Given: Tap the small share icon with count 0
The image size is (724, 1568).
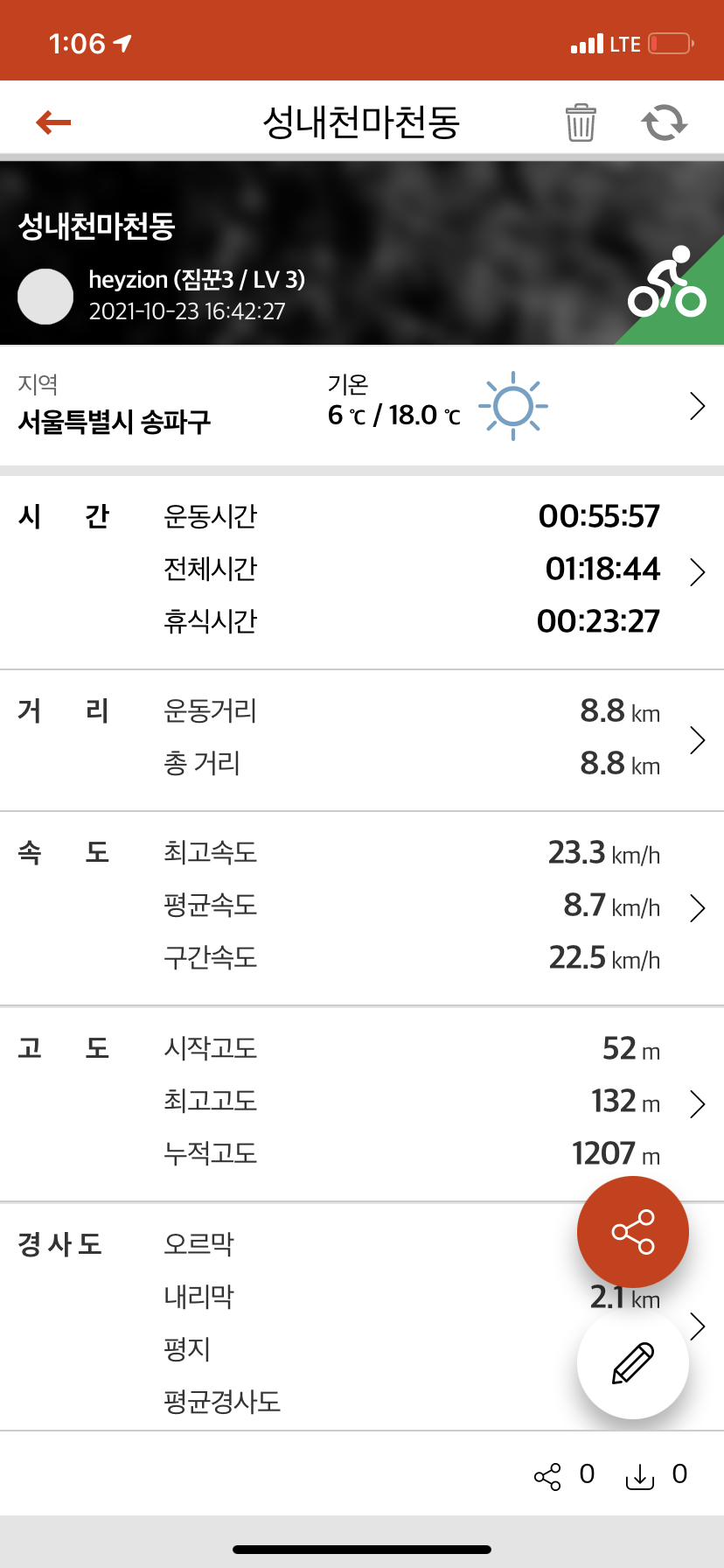Looking at the screenshot, I should point(547,1477).
